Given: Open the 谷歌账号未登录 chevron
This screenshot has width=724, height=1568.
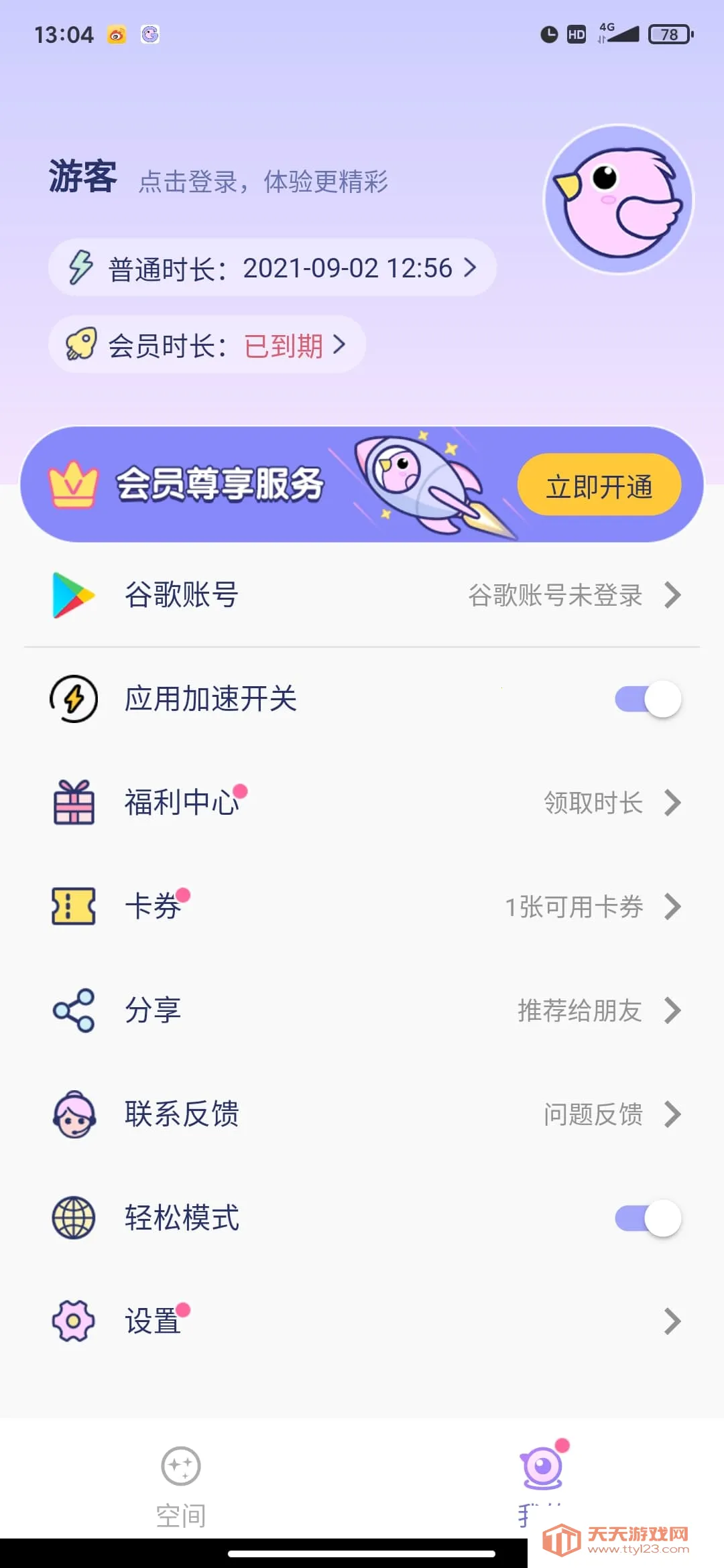Looking at the screenshot, I should (x=672, y=594).
